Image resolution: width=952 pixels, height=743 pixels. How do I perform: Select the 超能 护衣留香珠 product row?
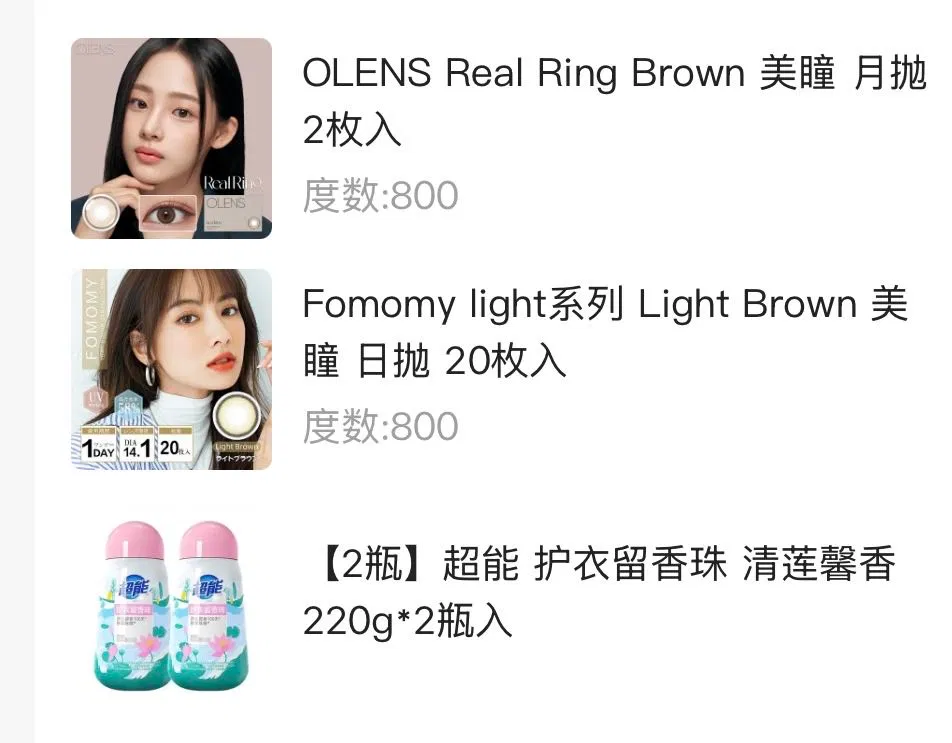(598, 593)
